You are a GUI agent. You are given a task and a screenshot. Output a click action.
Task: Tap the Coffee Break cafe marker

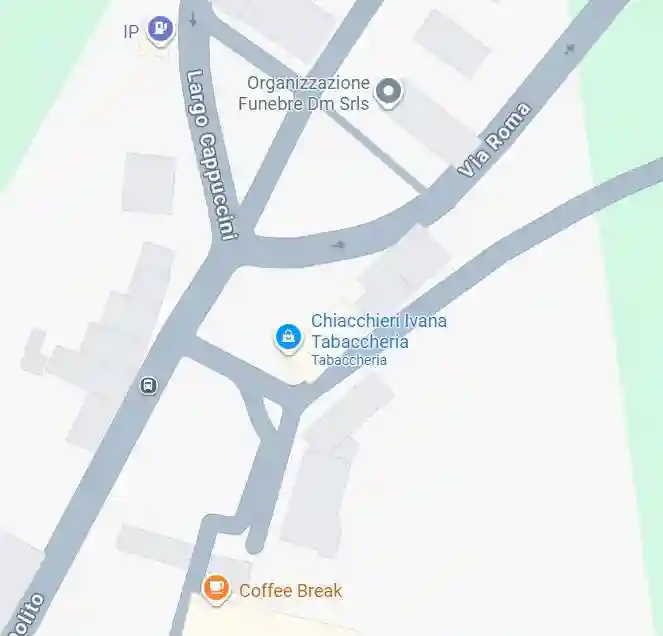coord(216,588)
